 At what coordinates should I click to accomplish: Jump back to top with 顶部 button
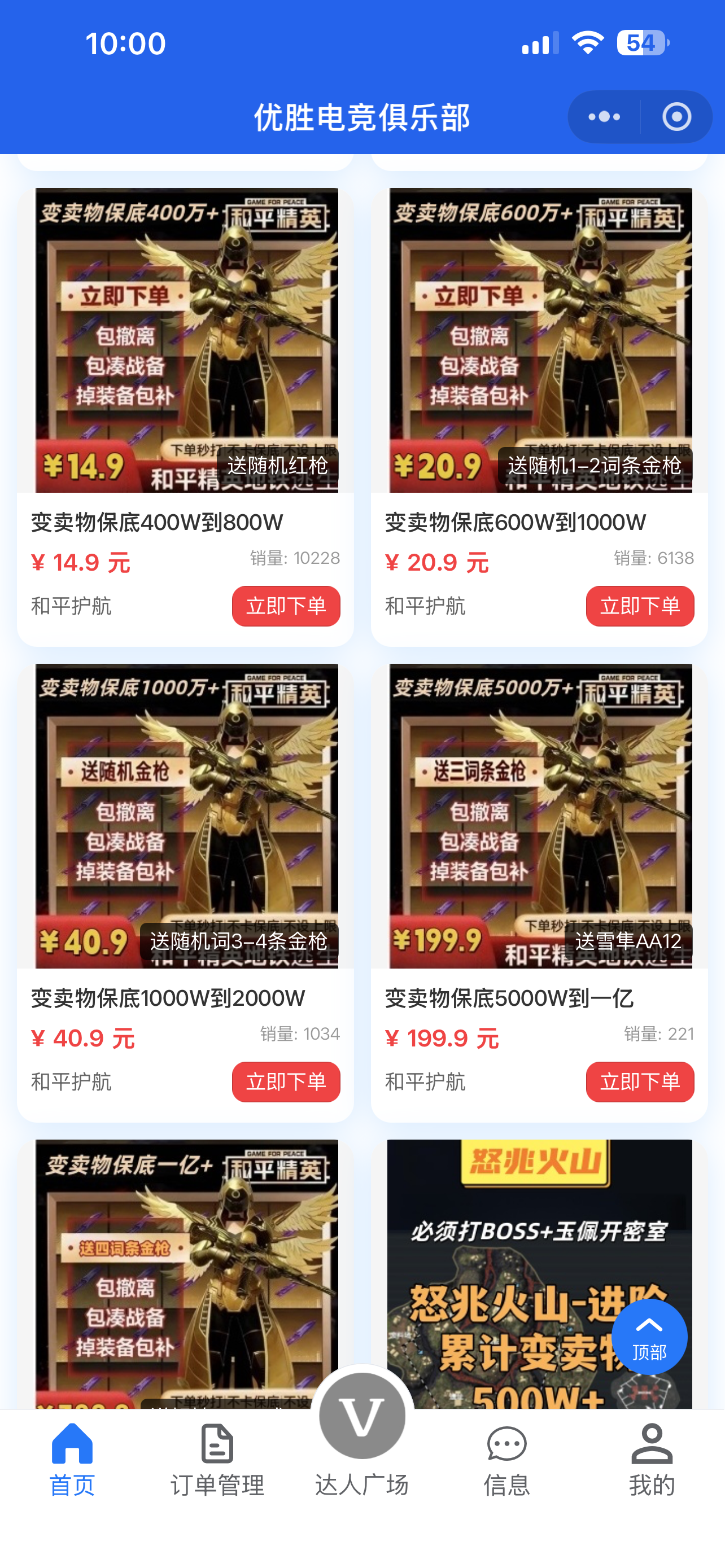(649, 1336)
